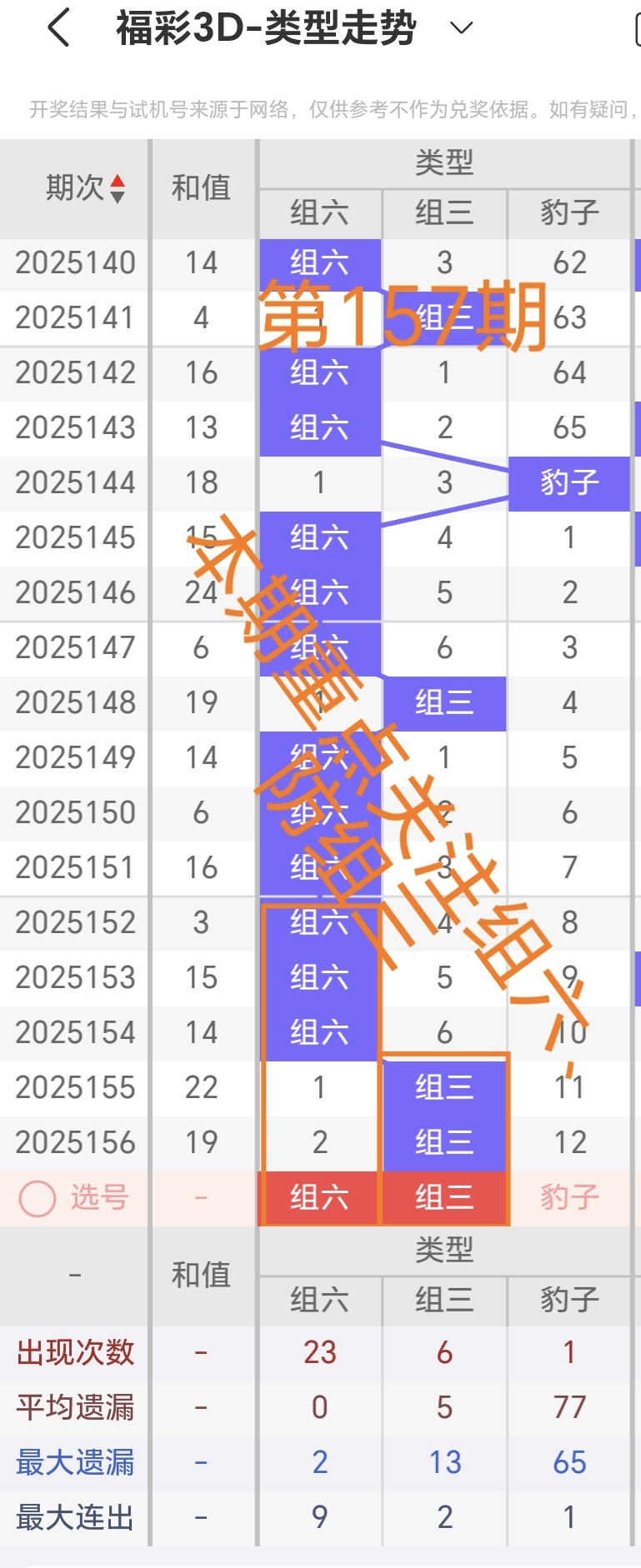Screen dimensions: 641x1568
Task: Tap the 选号 circle
Action: coord(38,1199)
